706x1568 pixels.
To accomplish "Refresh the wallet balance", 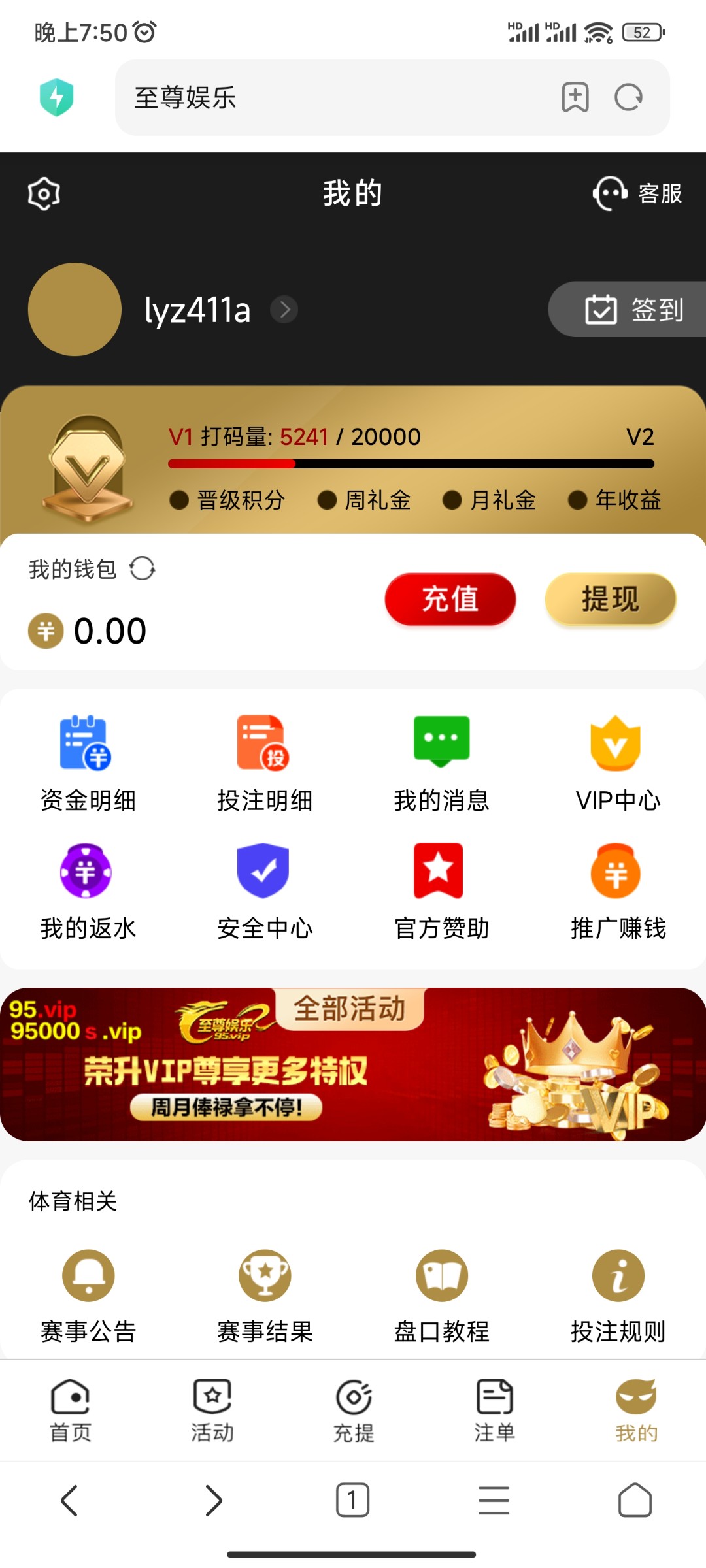I will 142,568.
